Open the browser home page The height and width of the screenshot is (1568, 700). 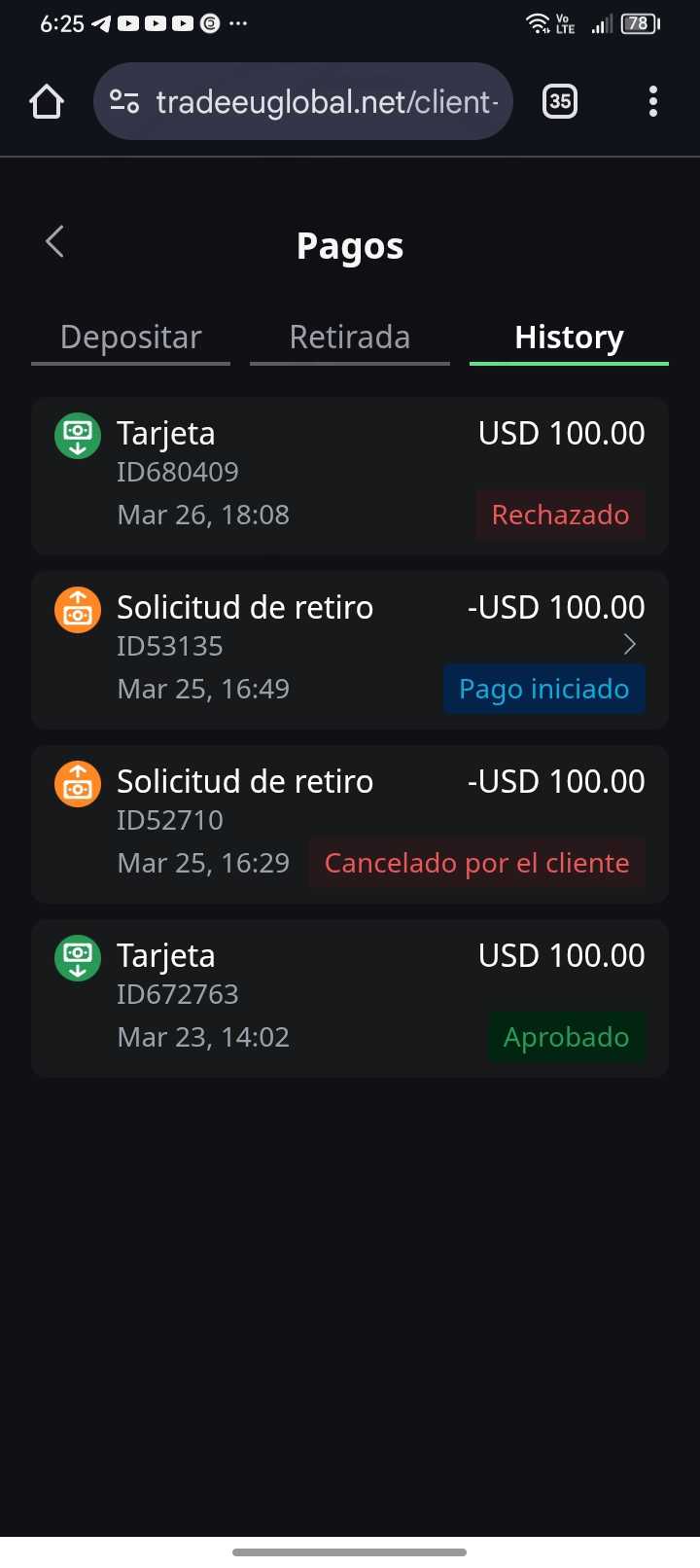click(47, 101)
